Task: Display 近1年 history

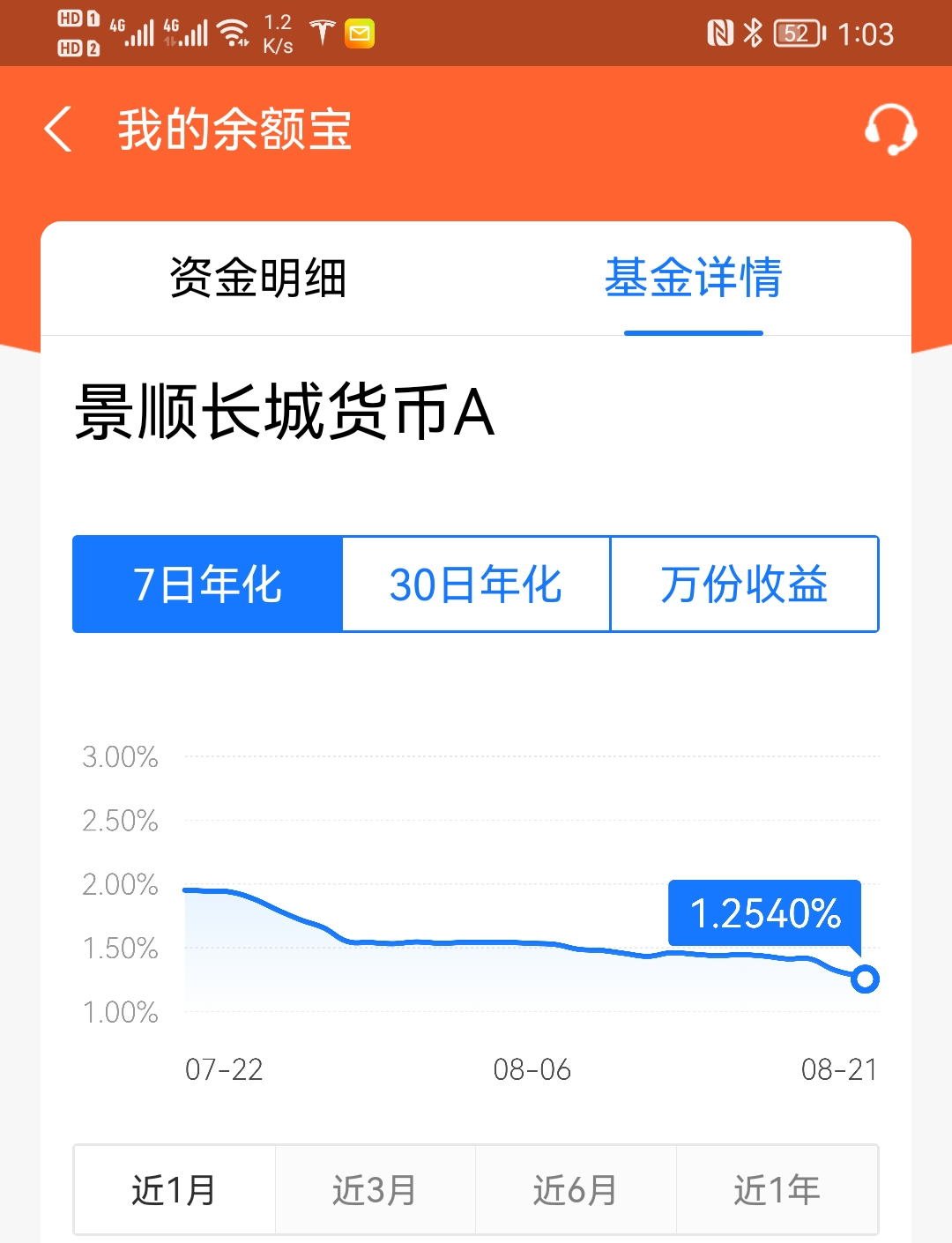Action: (x=777, y=1190)
